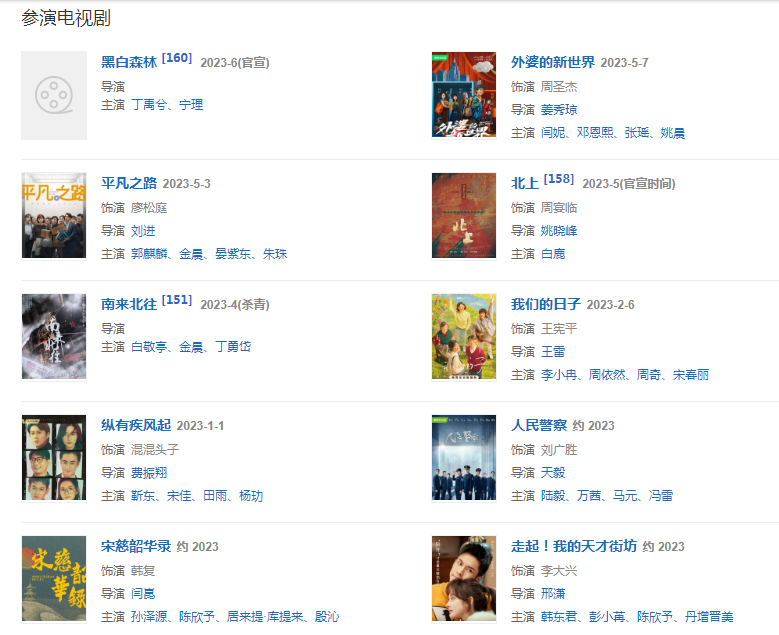This screenshot has width=779, height=635.
Task: Open reference note 158 next to 北上
Action: click(x=559, y=179)
